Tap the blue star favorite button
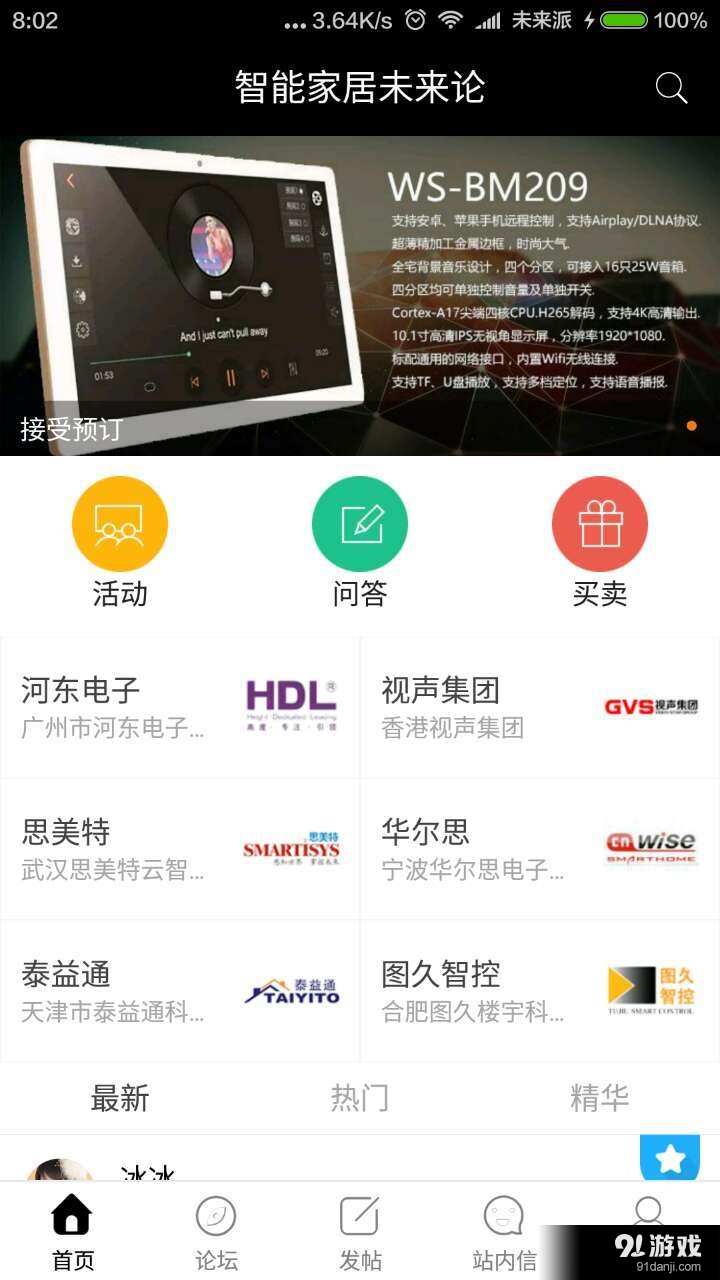 (x=670, y=1159)
